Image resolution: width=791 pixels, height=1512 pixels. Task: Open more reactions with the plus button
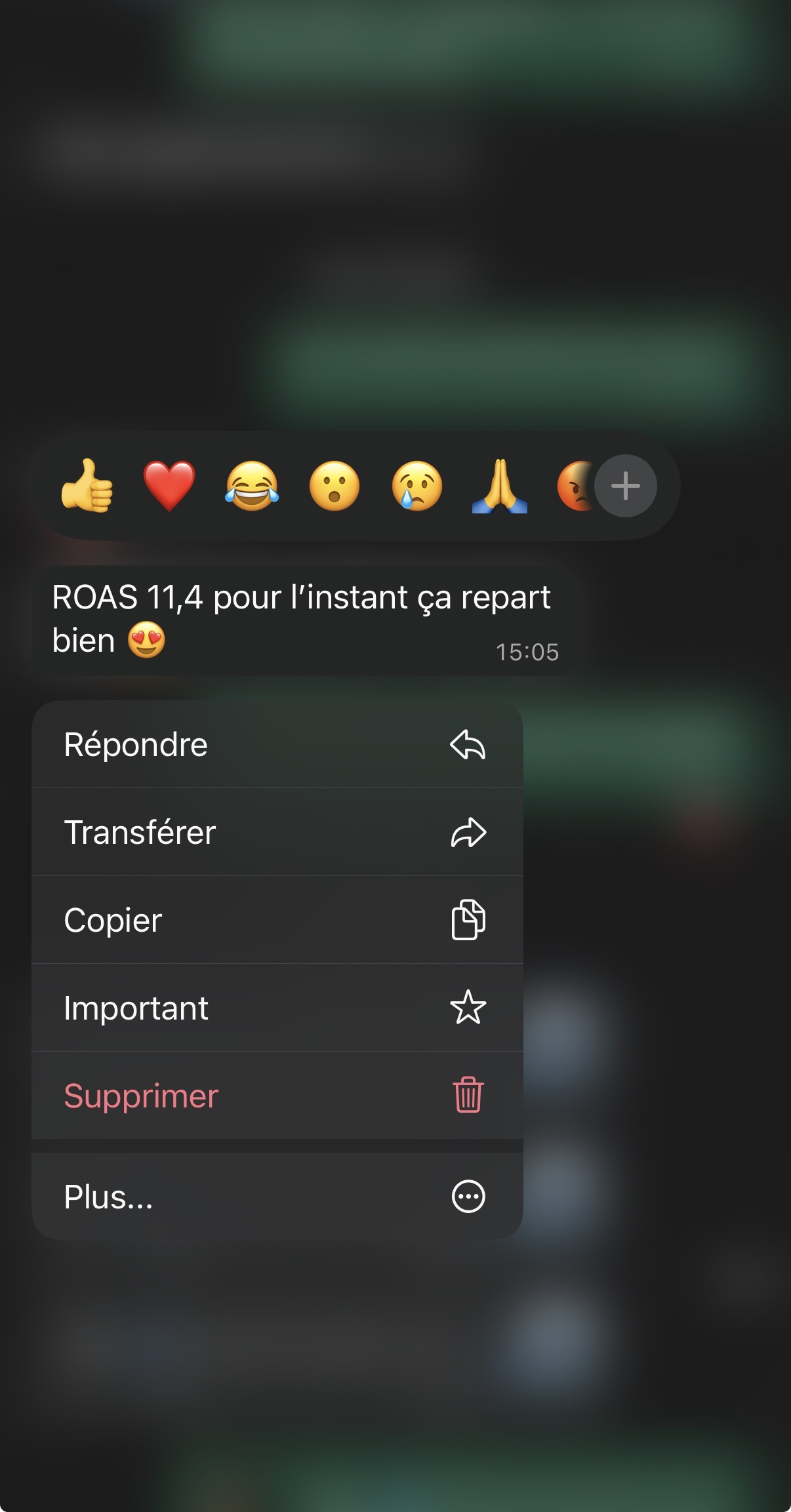pos(624,487)
